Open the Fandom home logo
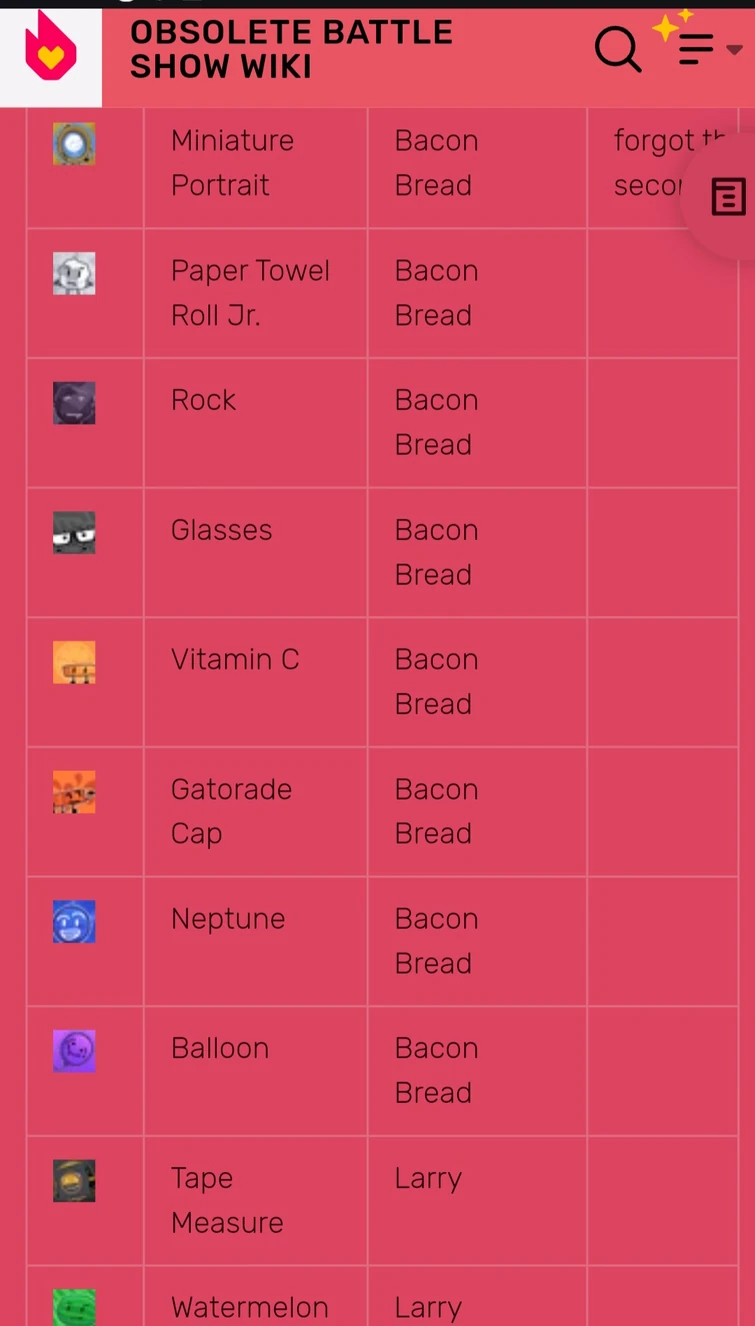The image size is (755, 1326). [50, 50]
